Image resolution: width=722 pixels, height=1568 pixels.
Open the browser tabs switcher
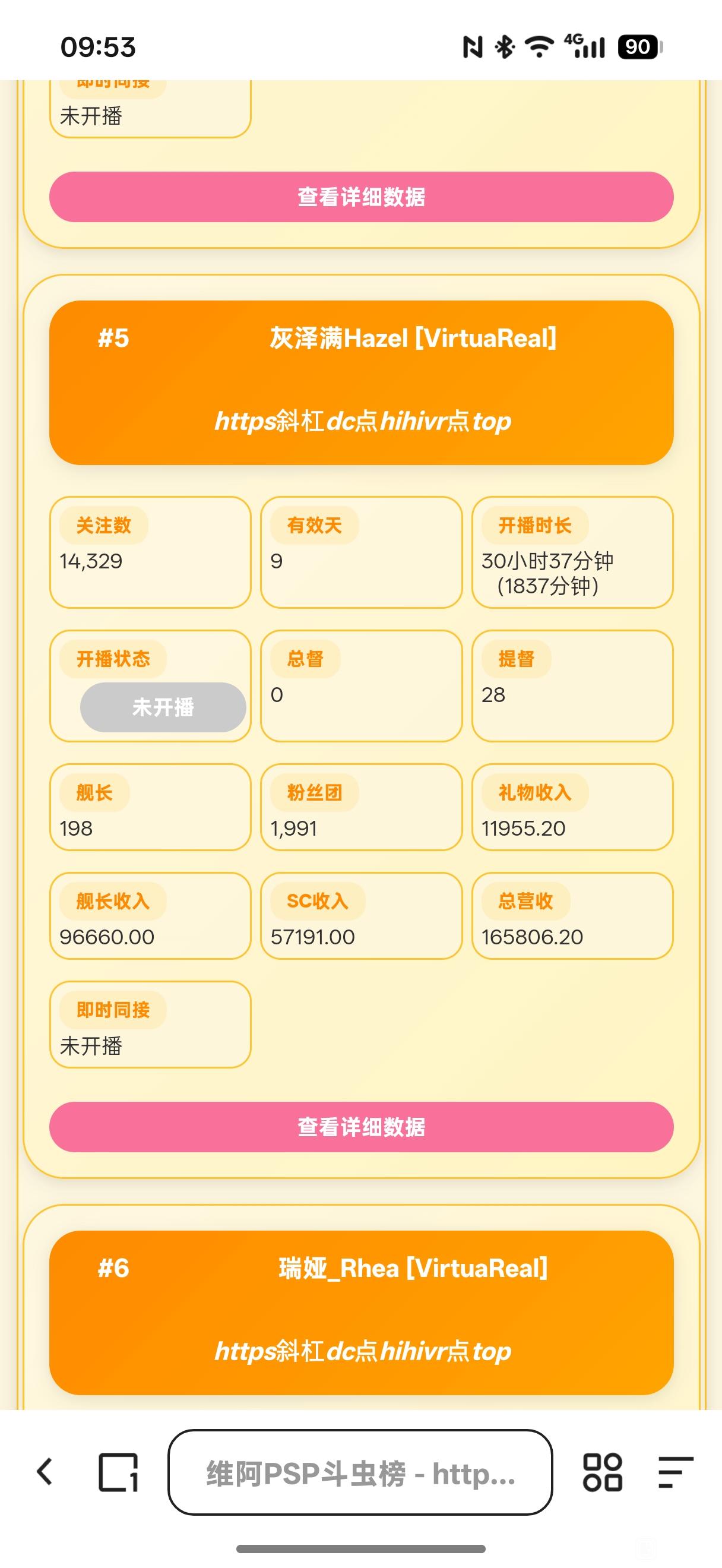pyautogui.click(x=118, y=1472)
